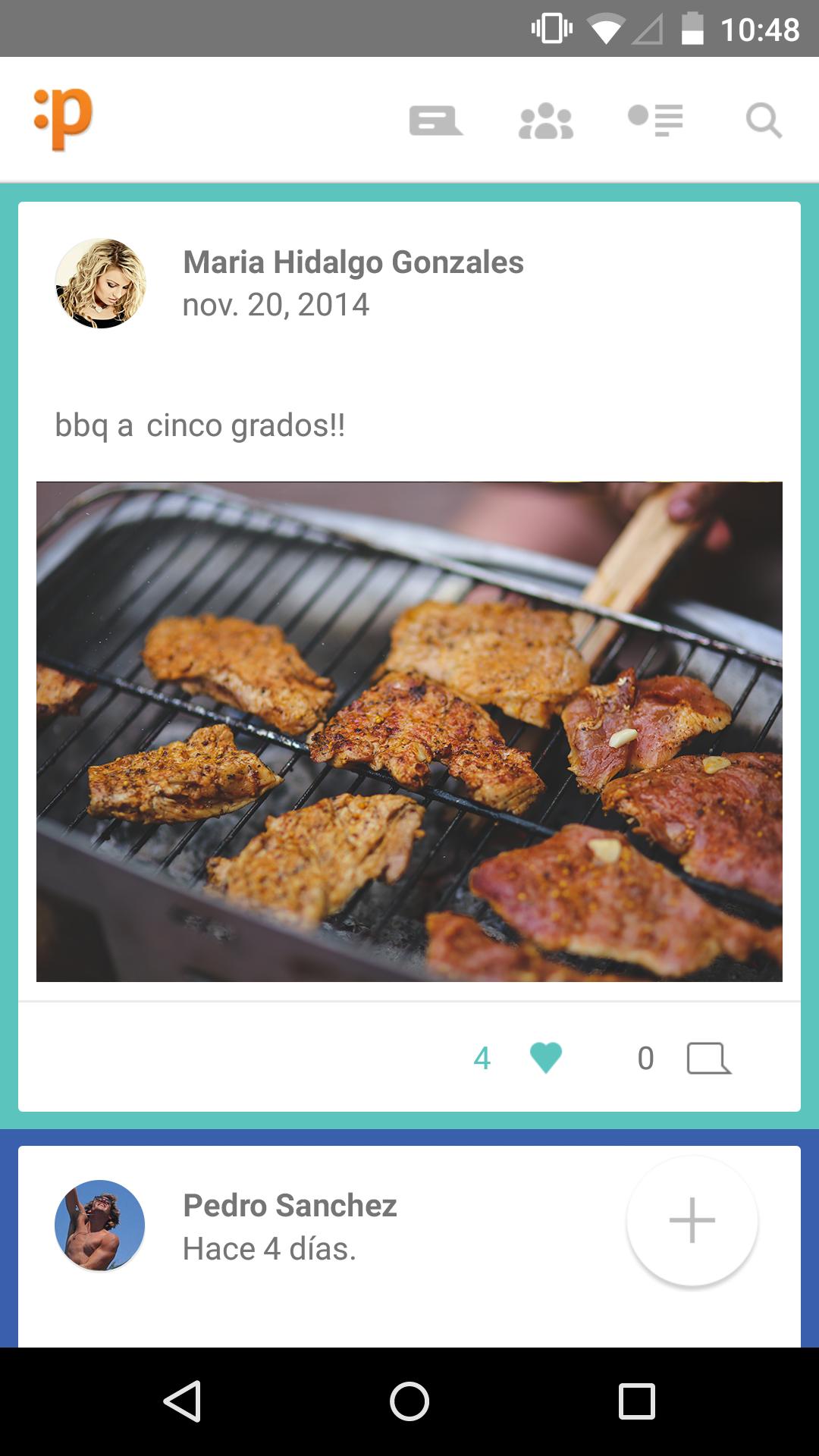Open Pedro Sanchez's name link
The width and height of the screenshot is (819, 1456).
pyautogui.click(x=290, y=1205)
